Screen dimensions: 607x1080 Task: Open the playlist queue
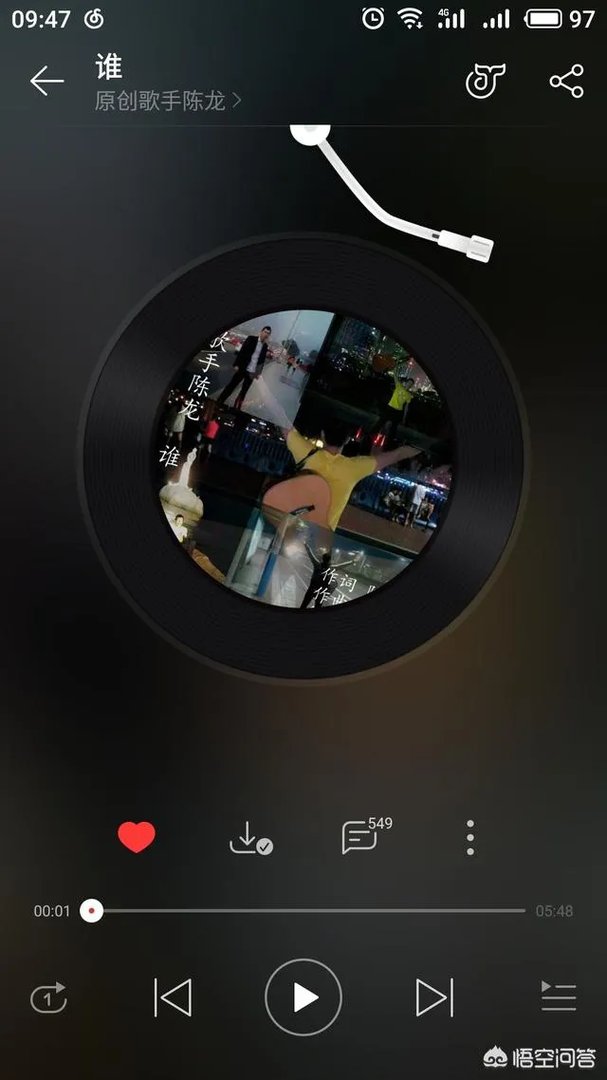558,996
